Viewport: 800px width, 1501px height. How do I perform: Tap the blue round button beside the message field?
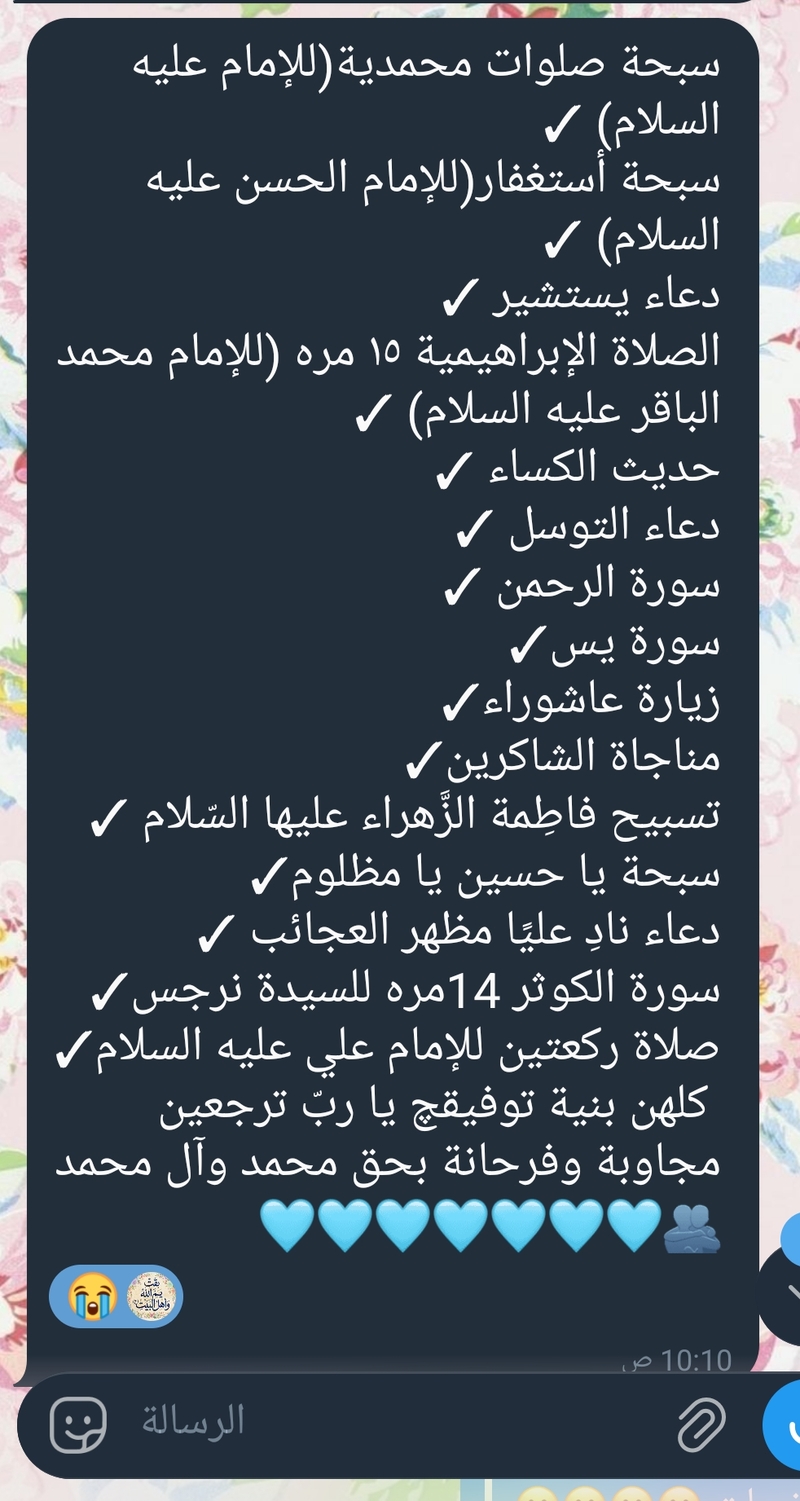point(782,1425)
